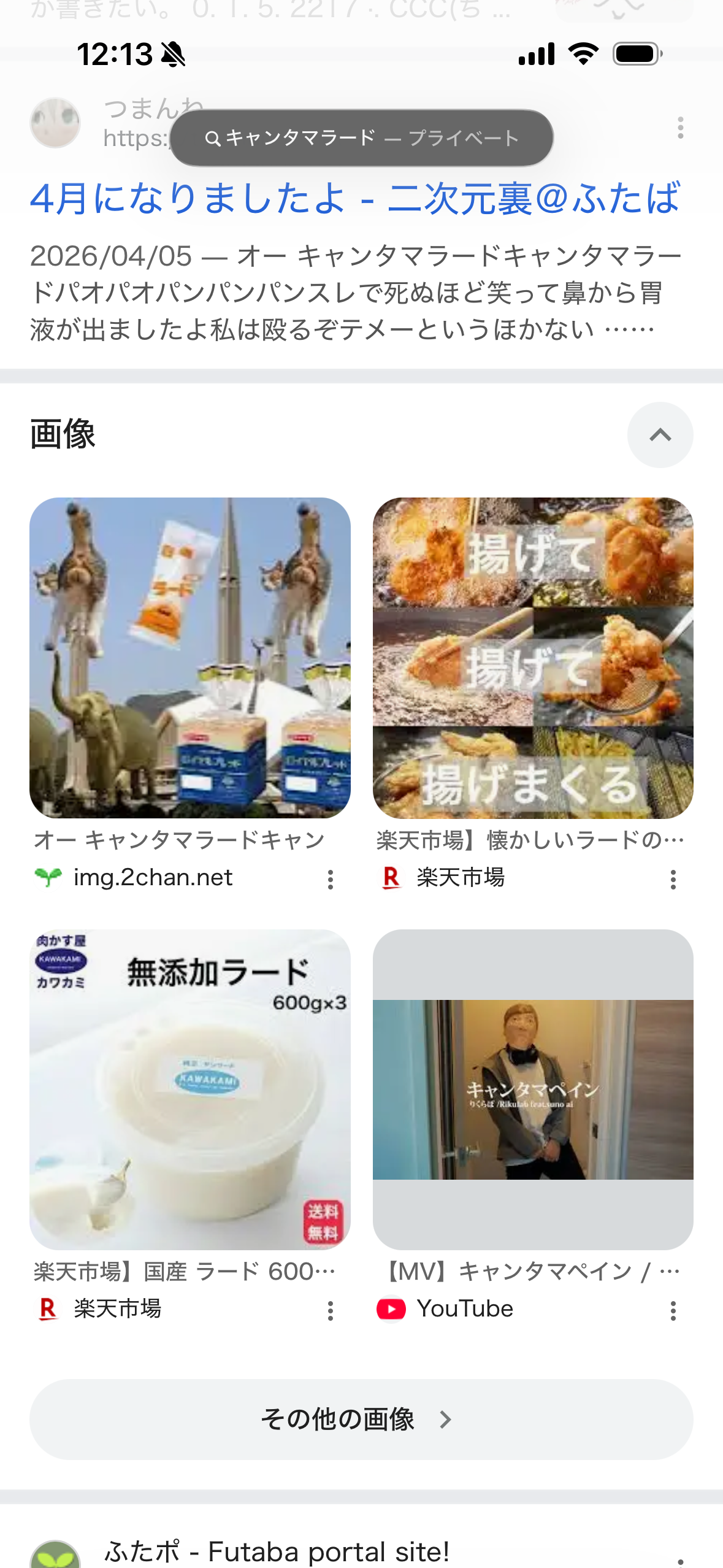Tap the キャンタマラード private search address pill
The image size is (723, 1568).
361,138
